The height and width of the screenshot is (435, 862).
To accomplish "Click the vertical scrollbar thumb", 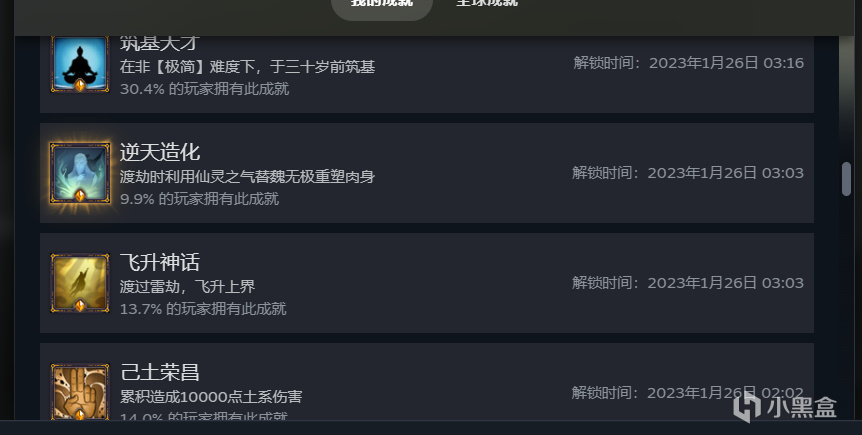I will [846, 179].
